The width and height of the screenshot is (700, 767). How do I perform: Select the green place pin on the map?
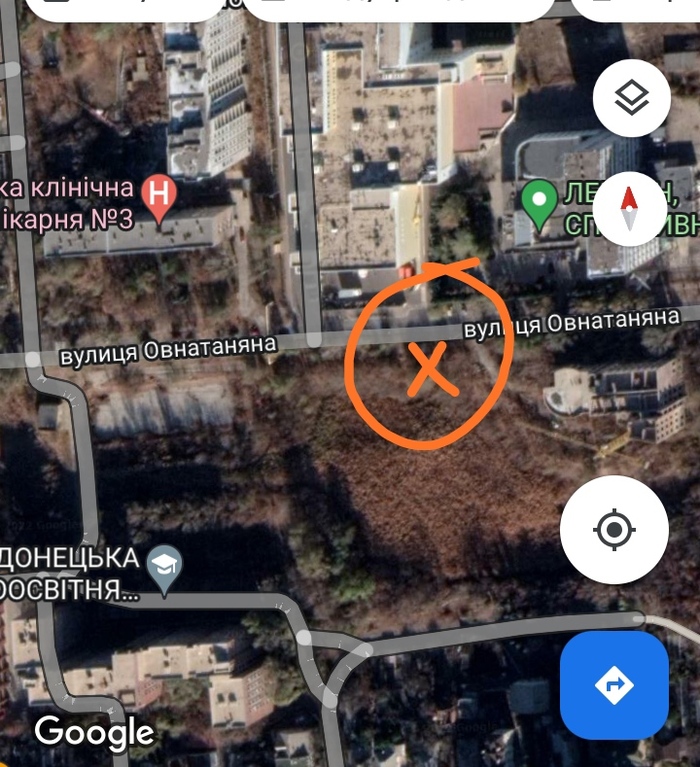(x=540, y=201)
